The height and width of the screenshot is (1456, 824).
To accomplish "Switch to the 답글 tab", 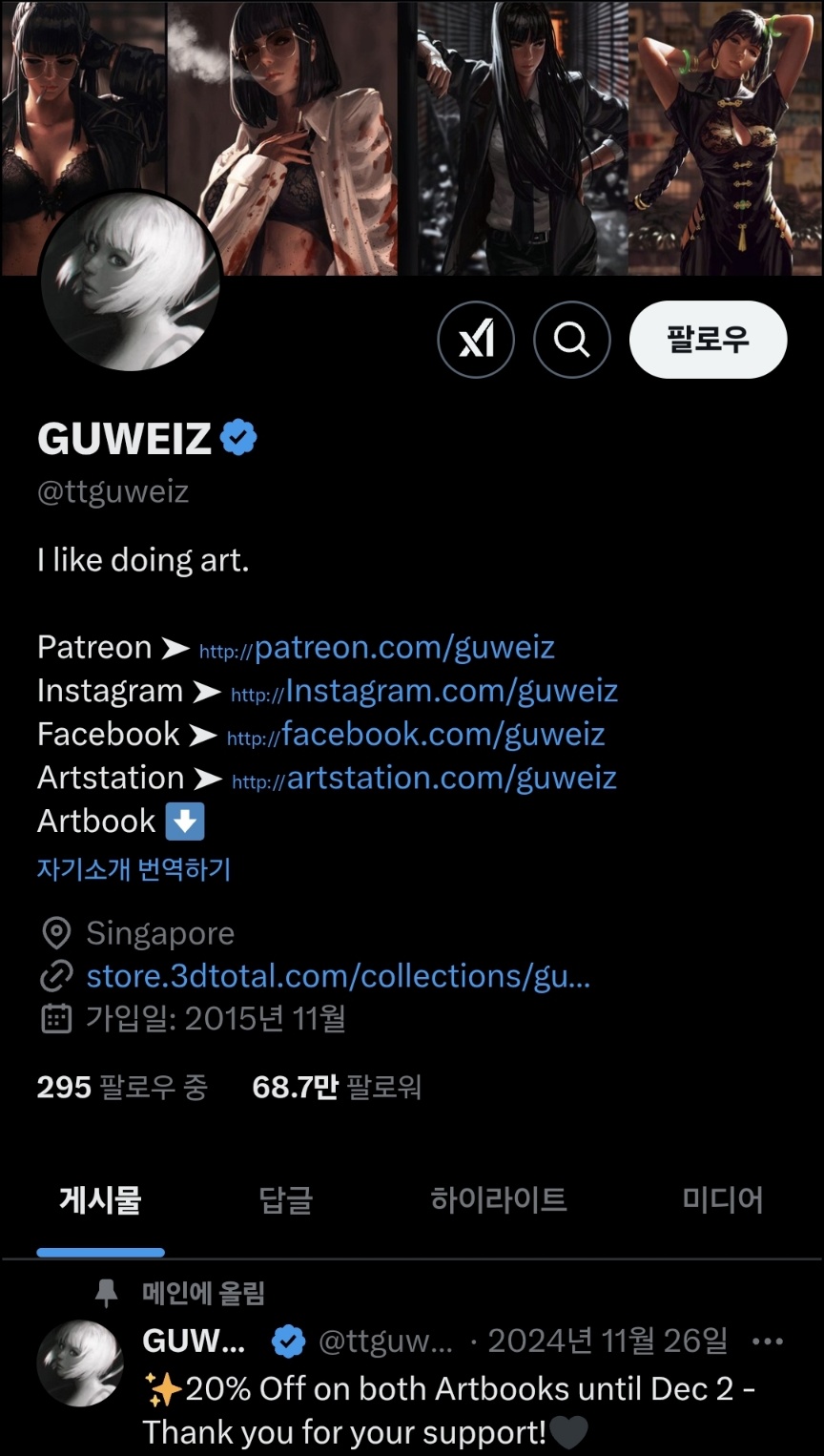I will (286, 1200).
